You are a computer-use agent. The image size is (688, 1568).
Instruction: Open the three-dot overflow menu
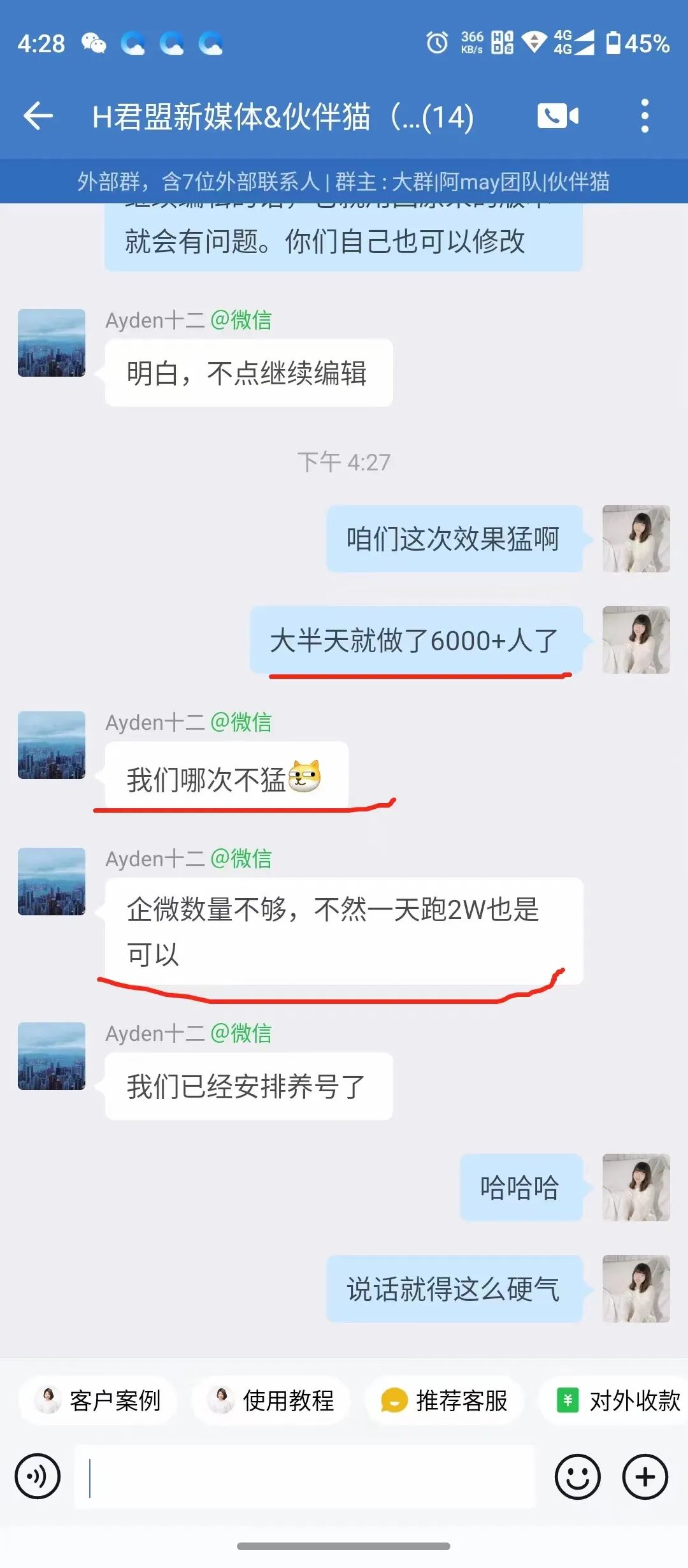(x=645, y=116)
